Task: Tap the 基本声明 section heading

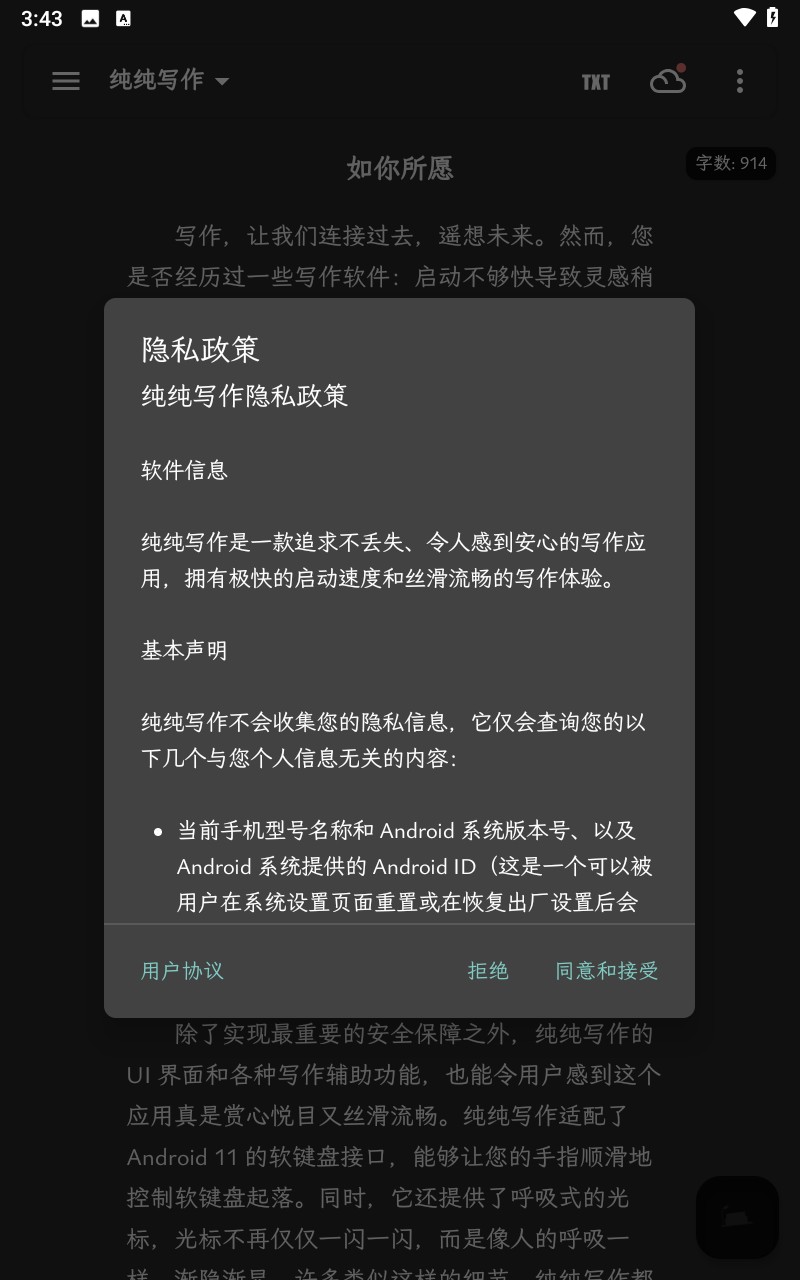Action: coord(183,650)
